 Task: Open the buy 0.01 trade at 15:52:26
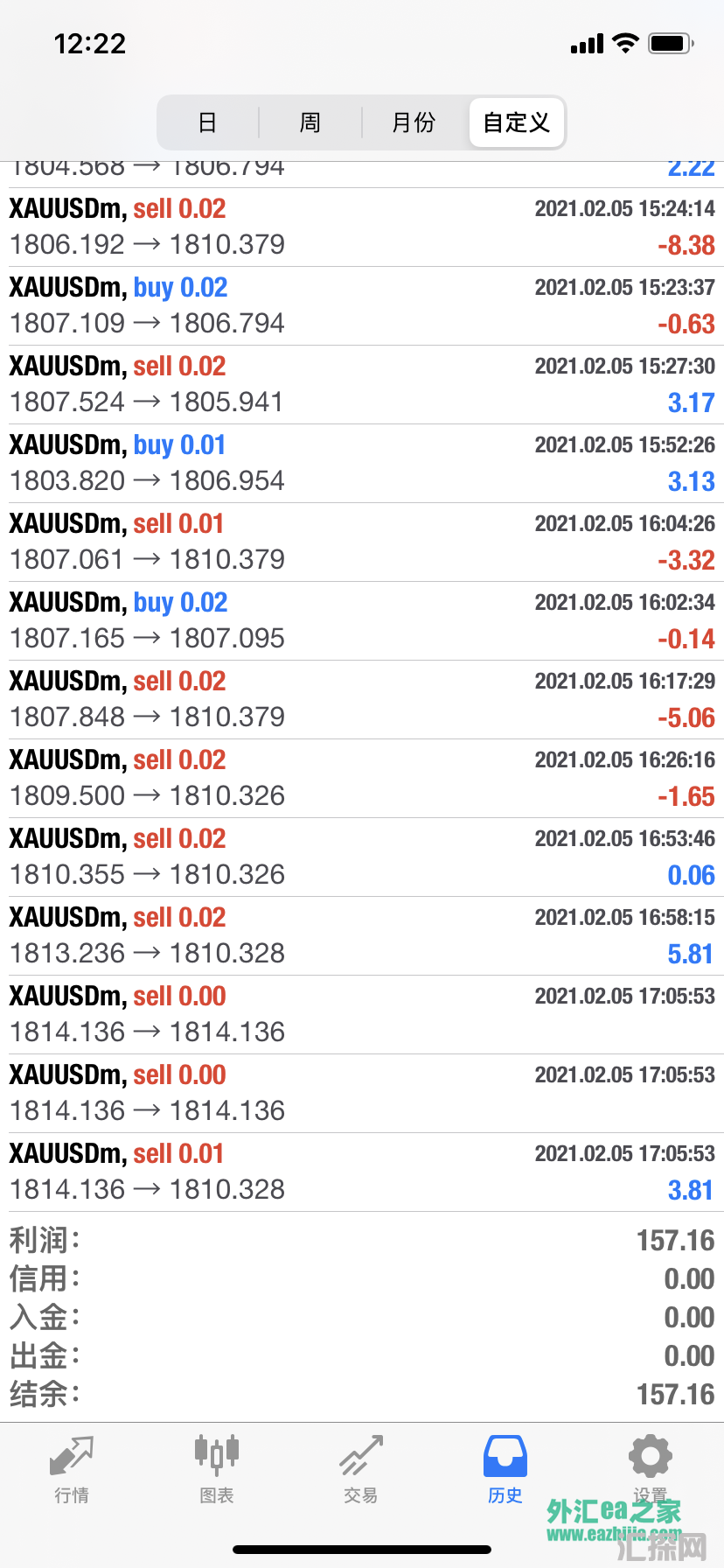(x=362, y=464)
